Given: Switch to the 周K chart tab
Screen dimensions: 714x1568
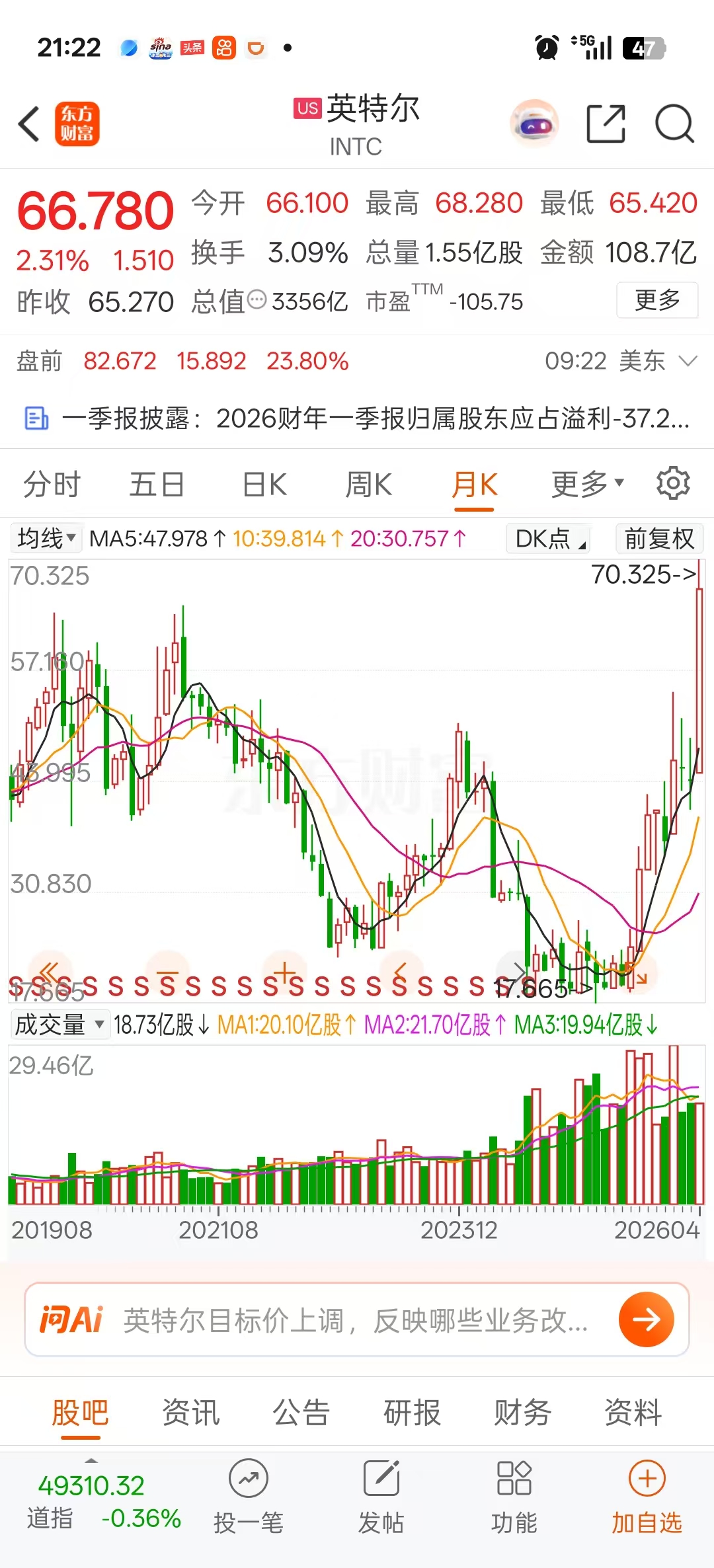Looking at the screenshot, I should click(368, 485).
